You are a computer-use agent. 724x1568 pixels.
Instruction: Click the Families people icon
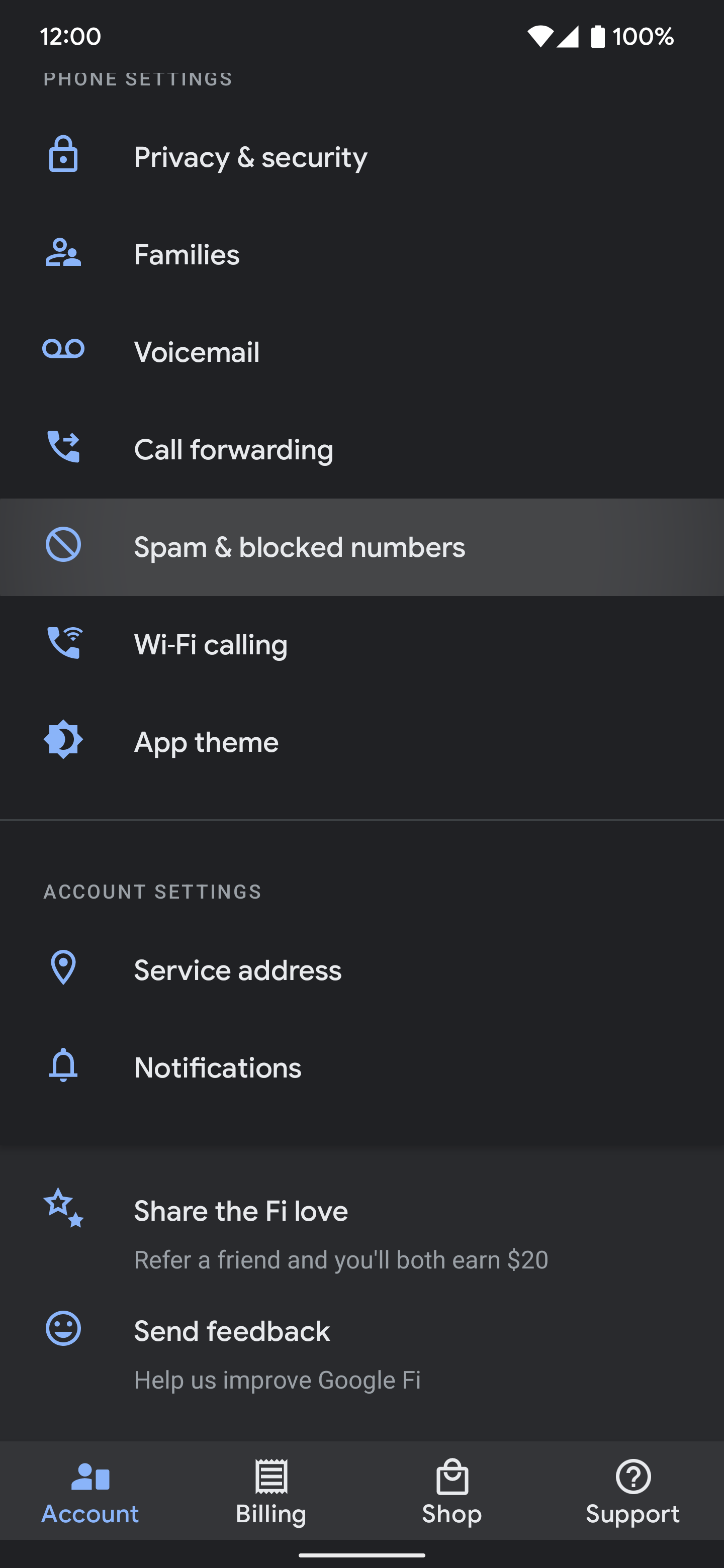63,254
